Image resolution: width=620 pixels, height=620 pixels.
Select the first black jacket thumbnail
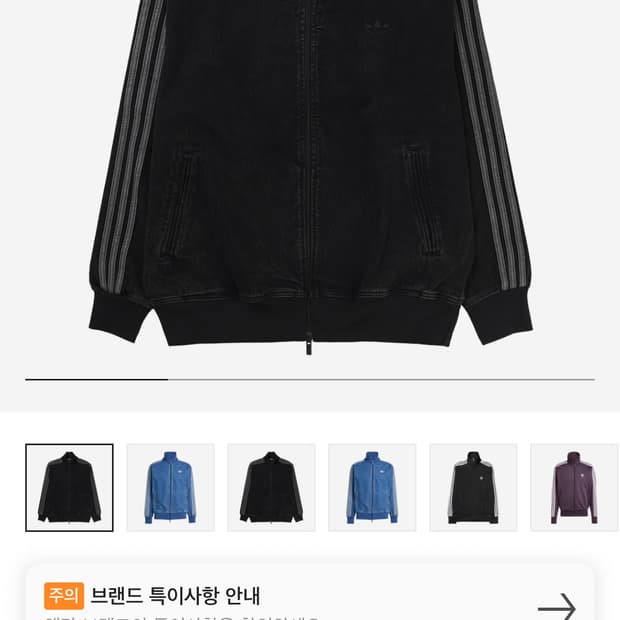[x=69, y=488]
